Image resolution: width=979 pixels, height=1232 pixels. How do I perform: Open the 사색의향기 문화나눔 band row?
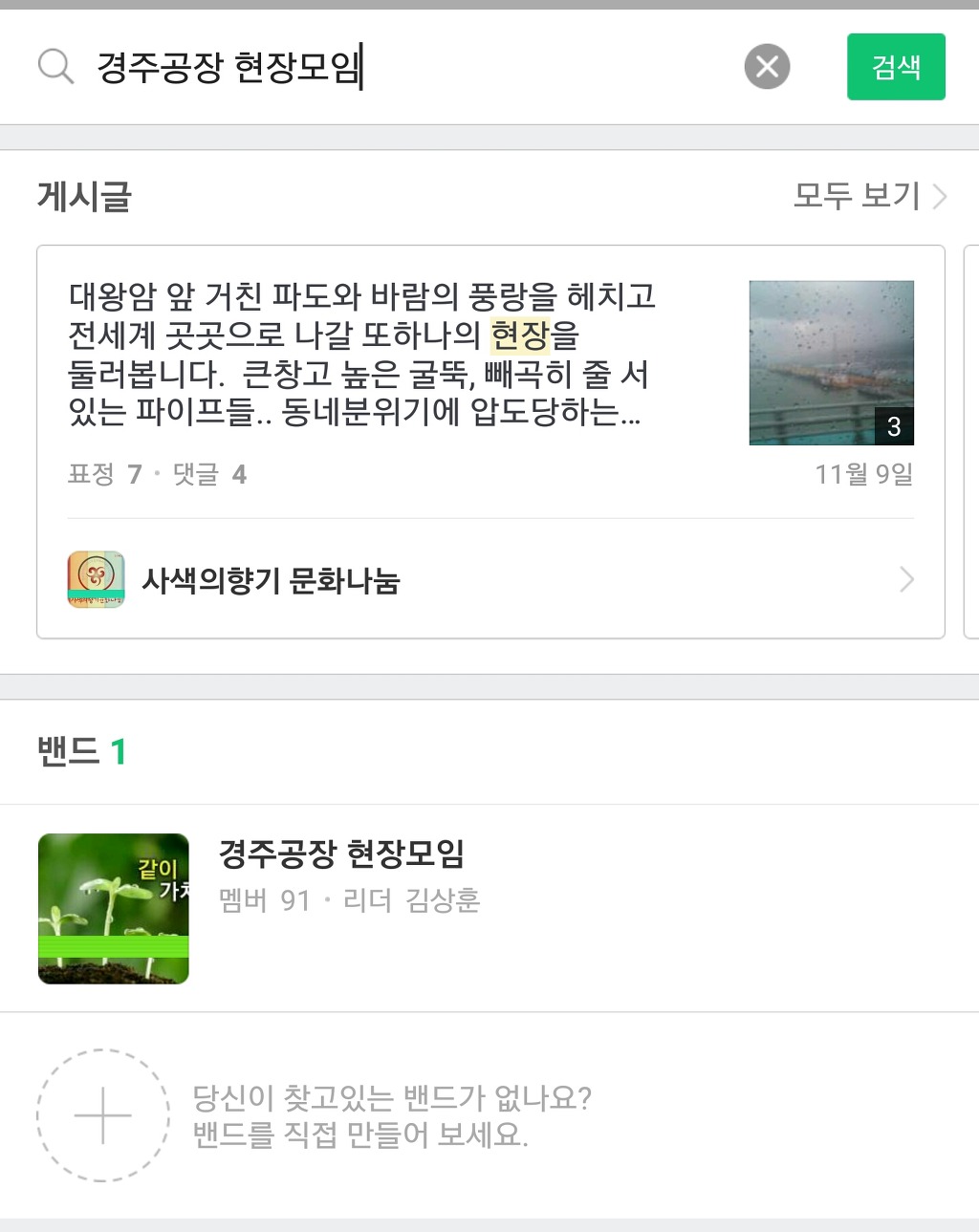click(489, 579)
